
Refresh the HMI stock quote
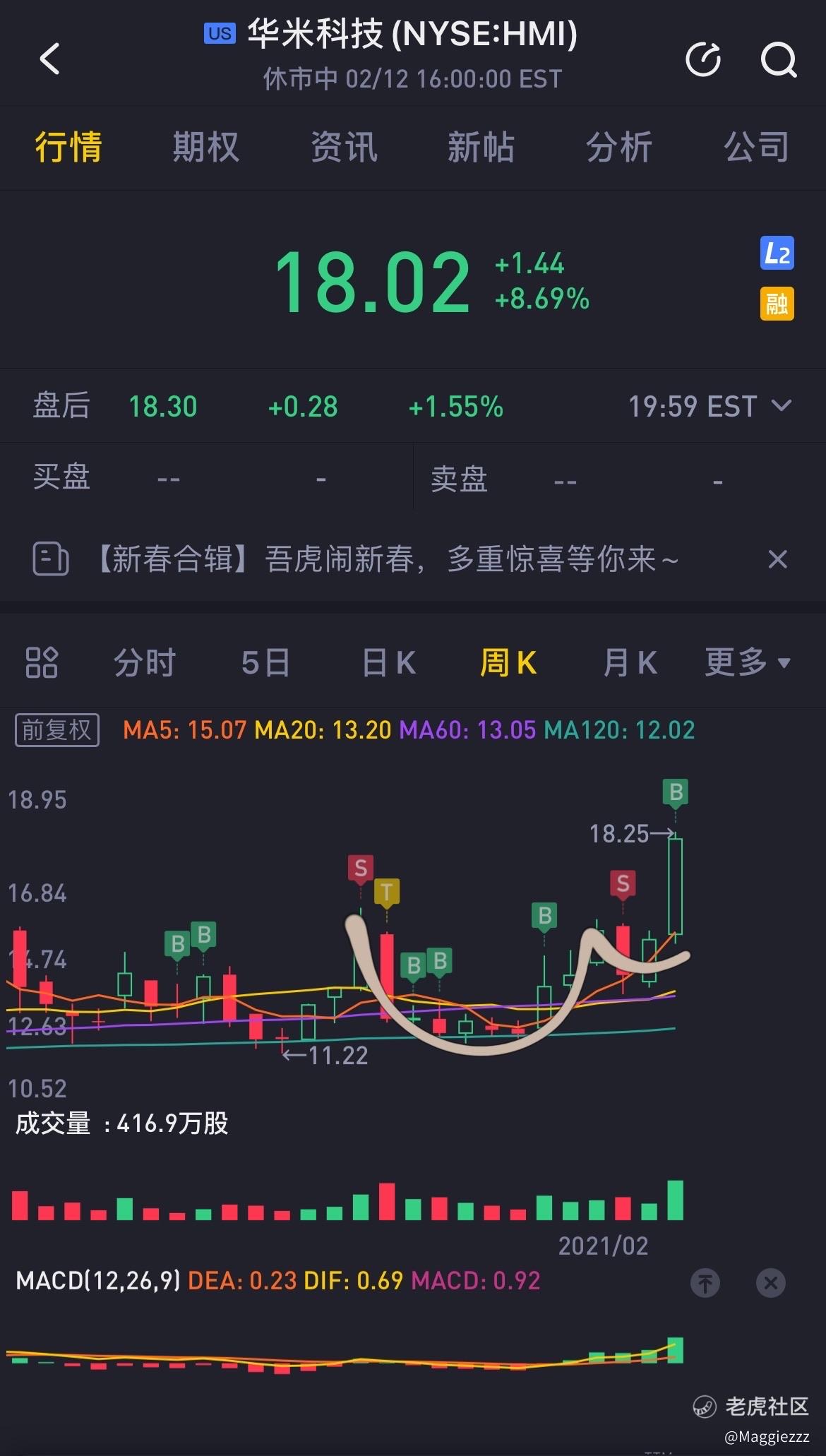point(703,59)
